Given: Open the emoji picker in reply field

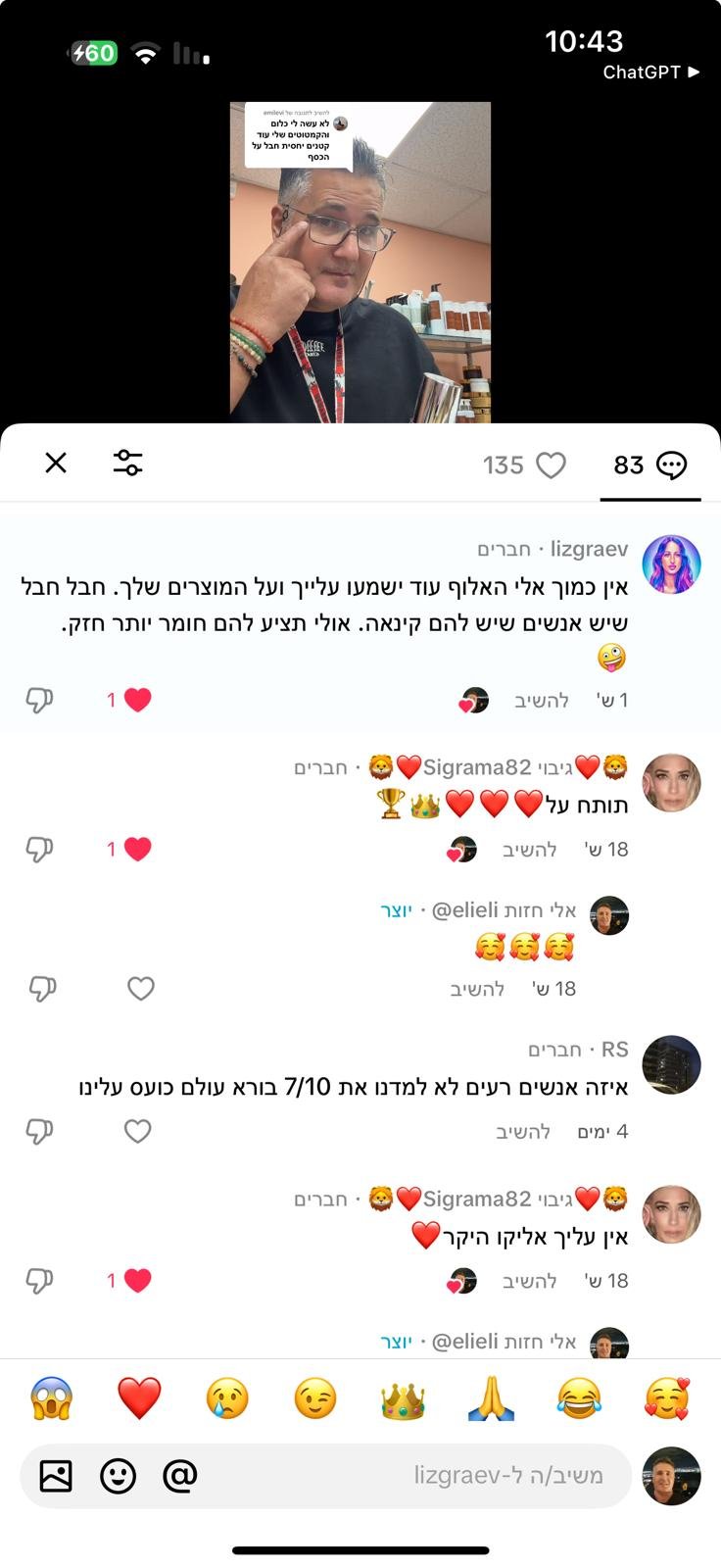Looking at the screenshot, I should click(x=118, y=1475).
